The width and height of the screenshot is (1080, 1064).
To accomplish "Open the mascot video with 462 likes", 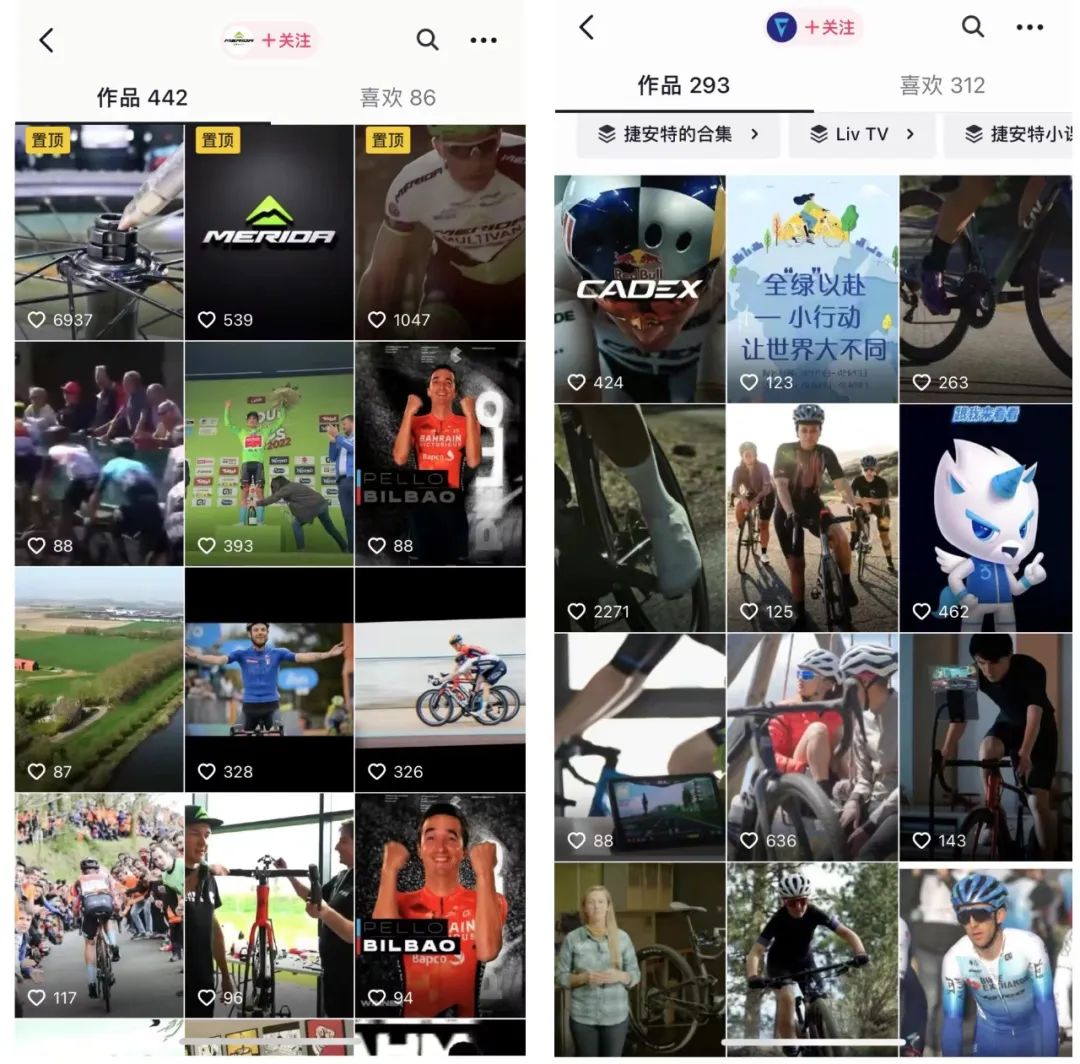I will click(985, 518).
